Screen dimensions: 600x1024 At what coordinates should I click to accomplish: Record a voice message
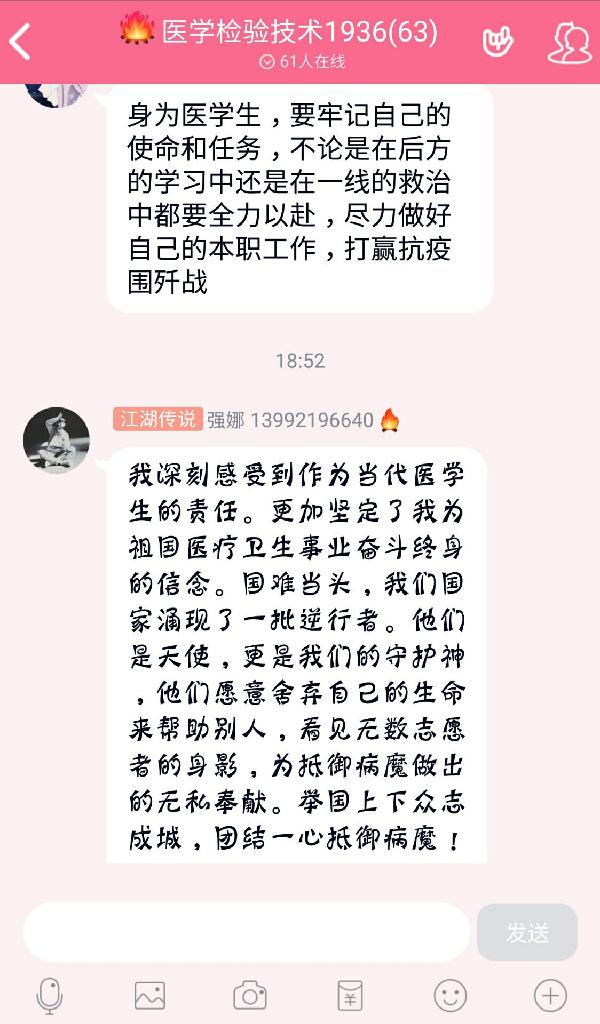[49, 995]
